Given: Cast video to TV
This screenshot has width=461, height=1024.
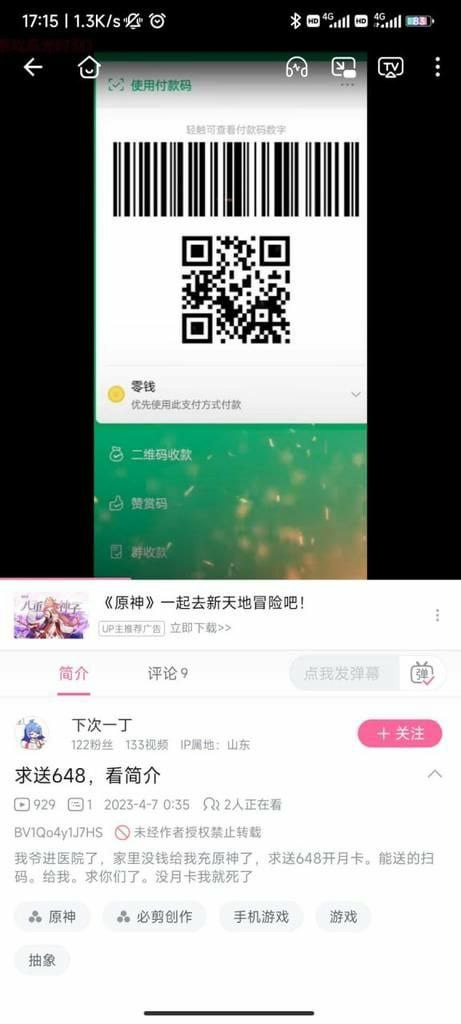Looking at the screenshot, I should [390, 67].
